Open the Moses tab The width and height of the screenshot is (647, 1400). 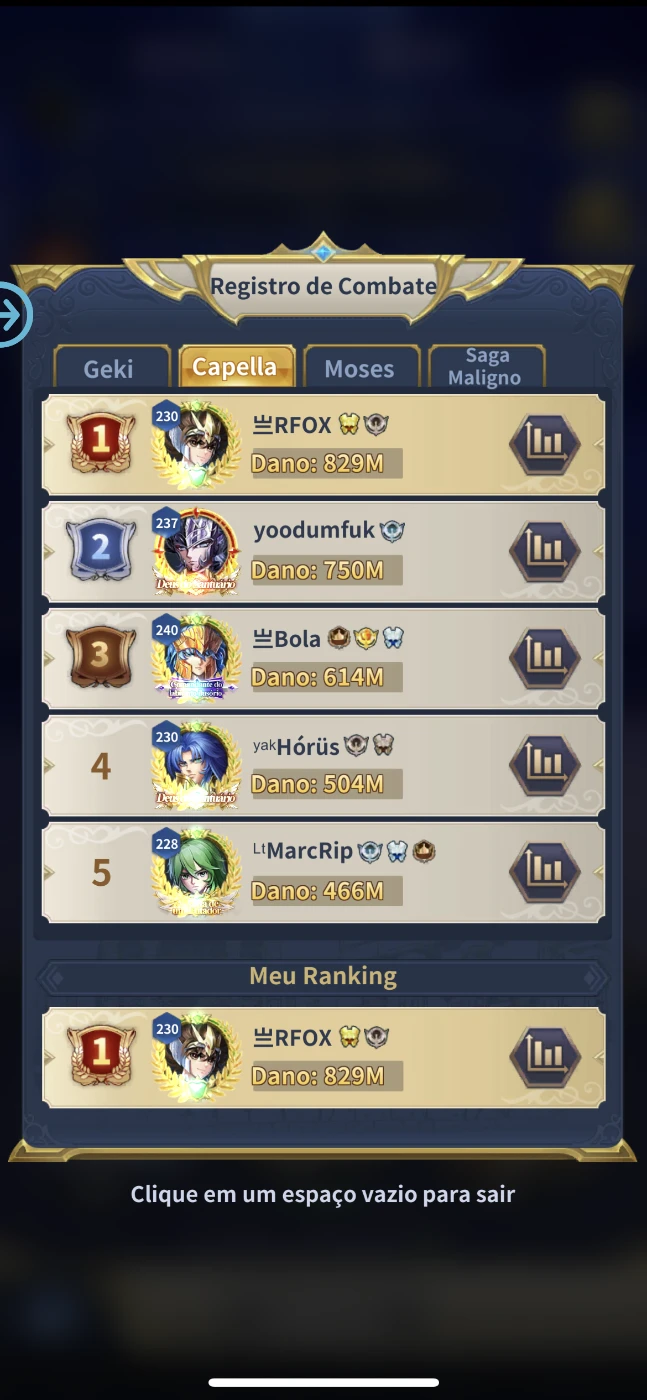[x=360, y=367]
